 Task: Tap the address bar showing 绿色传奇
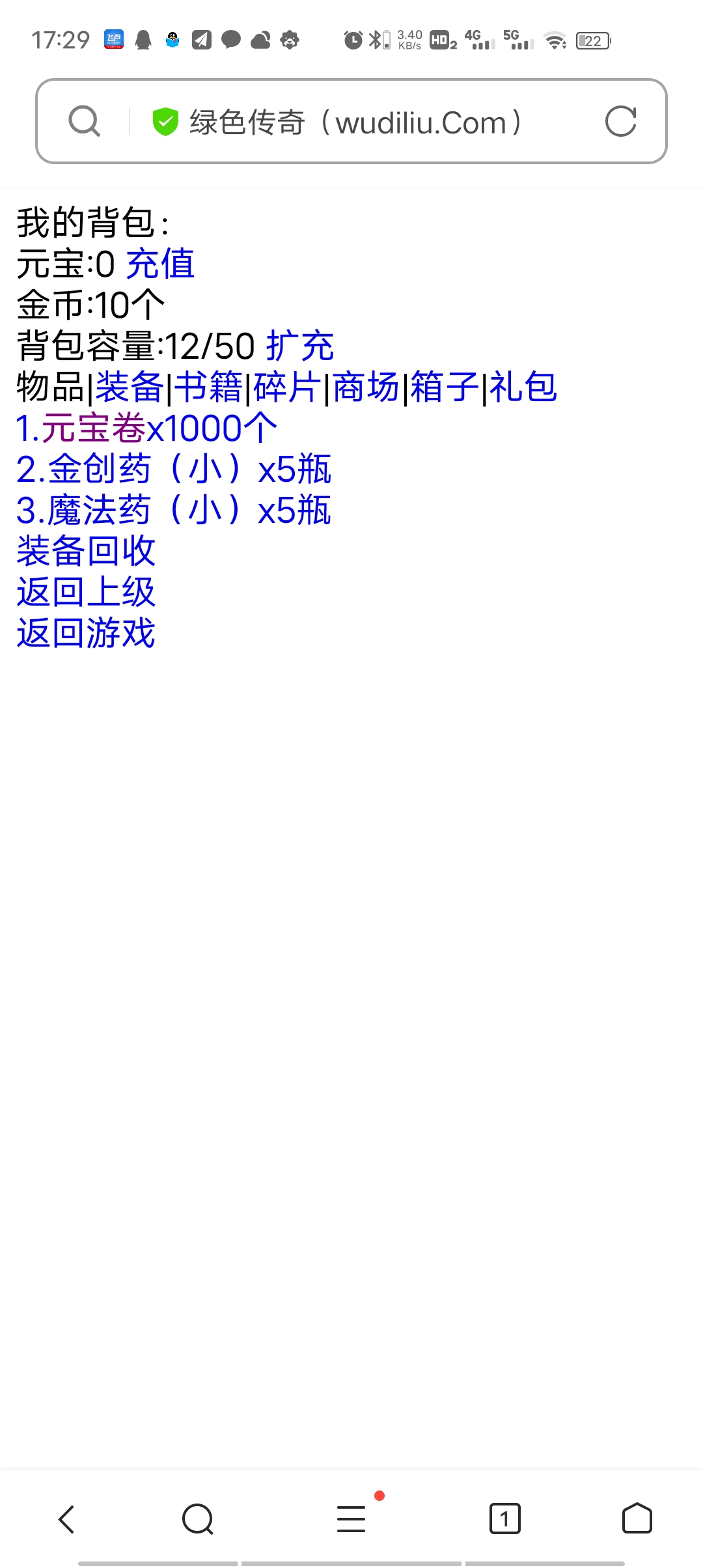(x=351, y=122)
